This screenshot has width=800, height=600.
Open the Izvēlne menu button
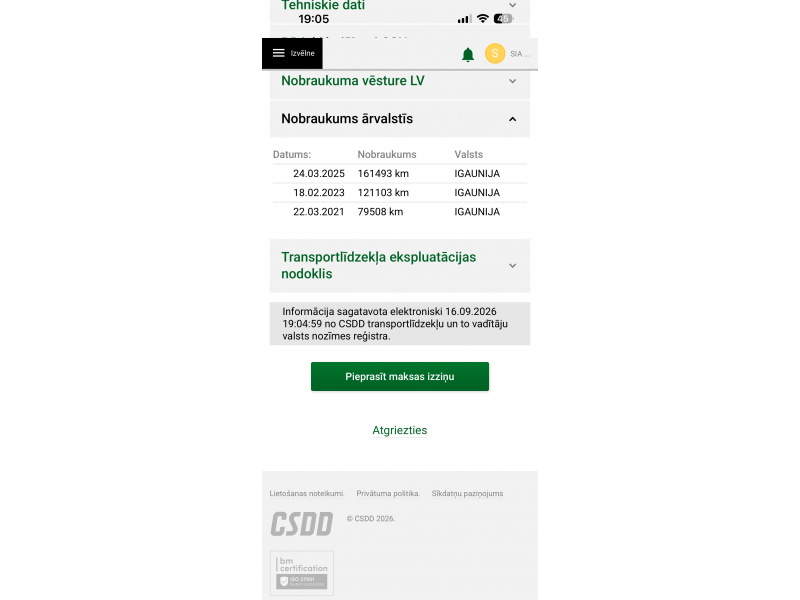(x=292, y=53)
